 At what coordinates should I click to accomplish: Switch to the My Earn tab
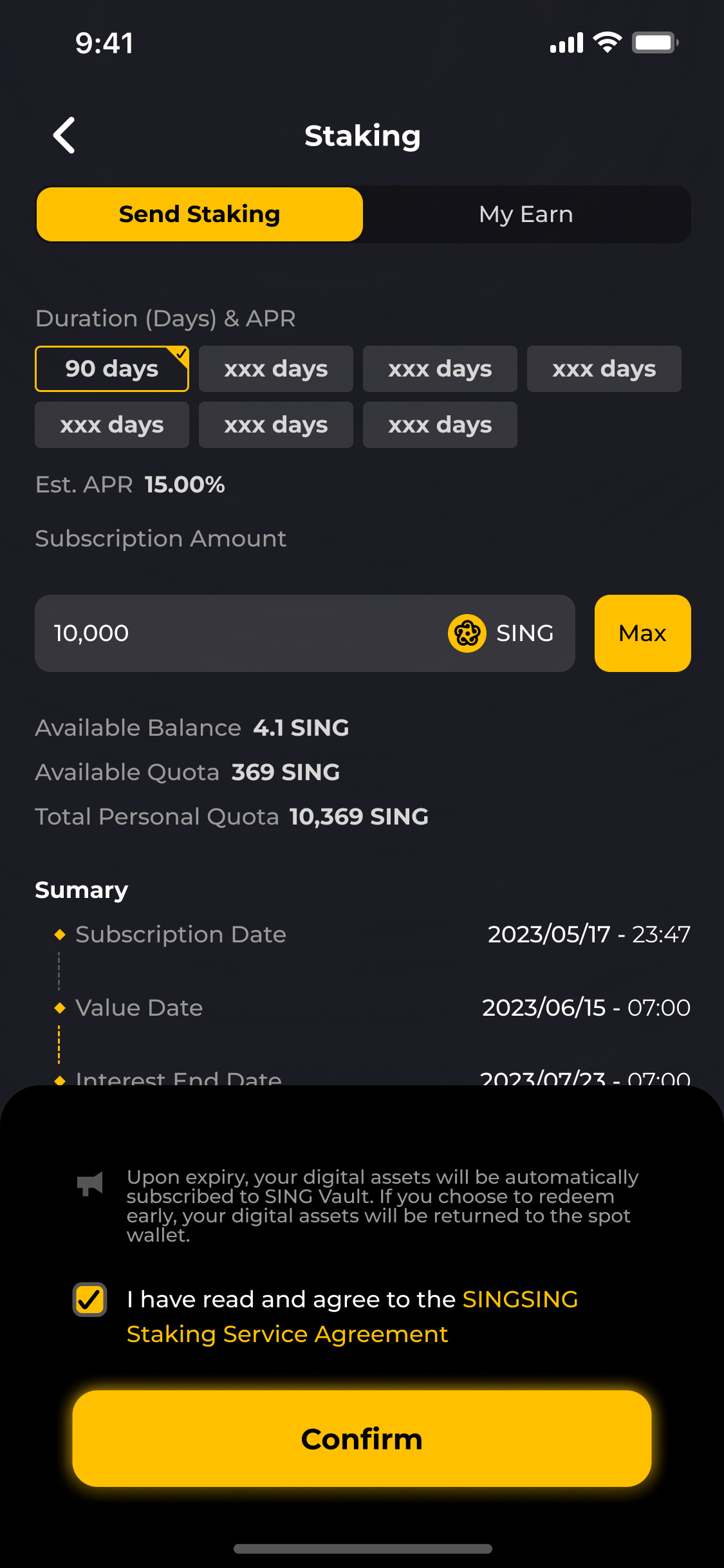(x=526, y=214)
